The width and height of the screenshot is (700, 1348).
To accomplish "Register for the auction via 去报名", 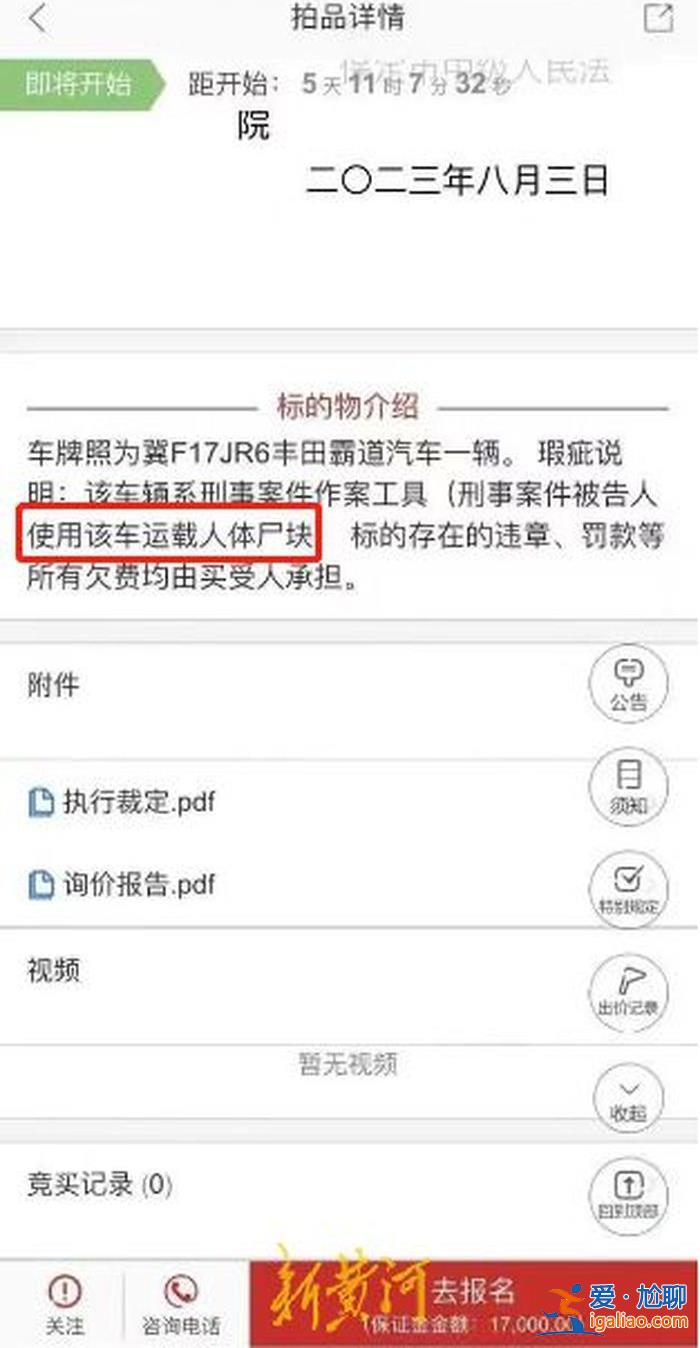I will click(474, 1304).
